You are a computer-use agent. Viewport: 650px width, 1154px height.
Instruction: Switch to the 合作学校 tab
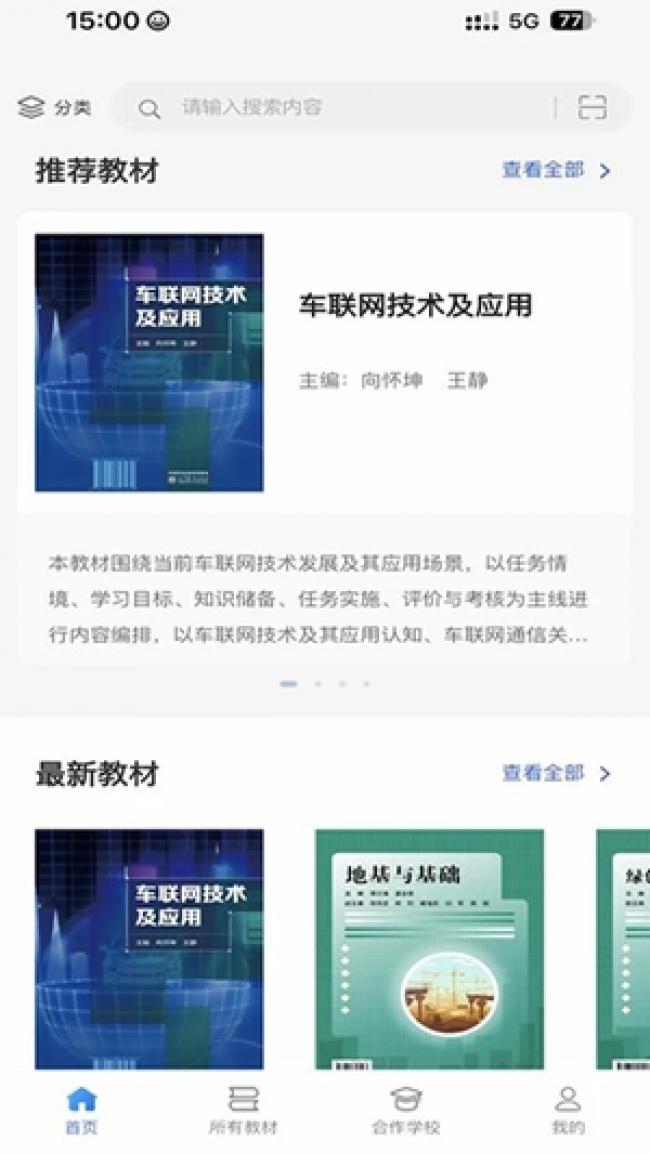coord(406,1111)
